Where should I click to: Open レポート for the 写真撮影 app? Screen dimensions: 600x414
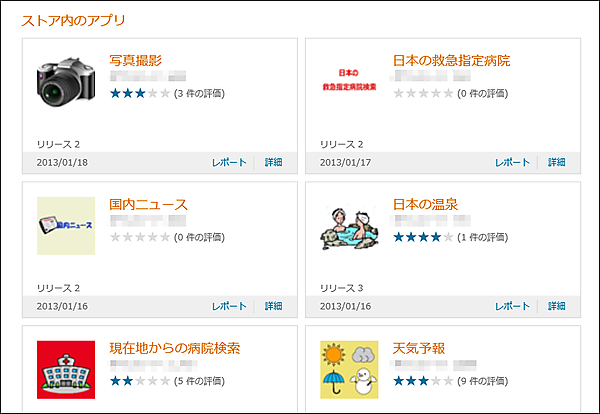tap(229, 162)
